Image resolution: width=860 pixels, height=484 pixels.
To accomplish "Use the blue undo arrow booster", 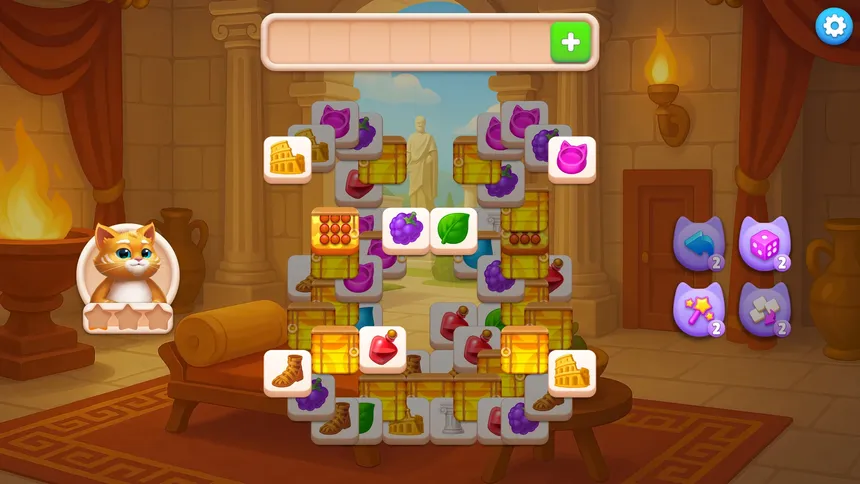I will click(697, 243).
